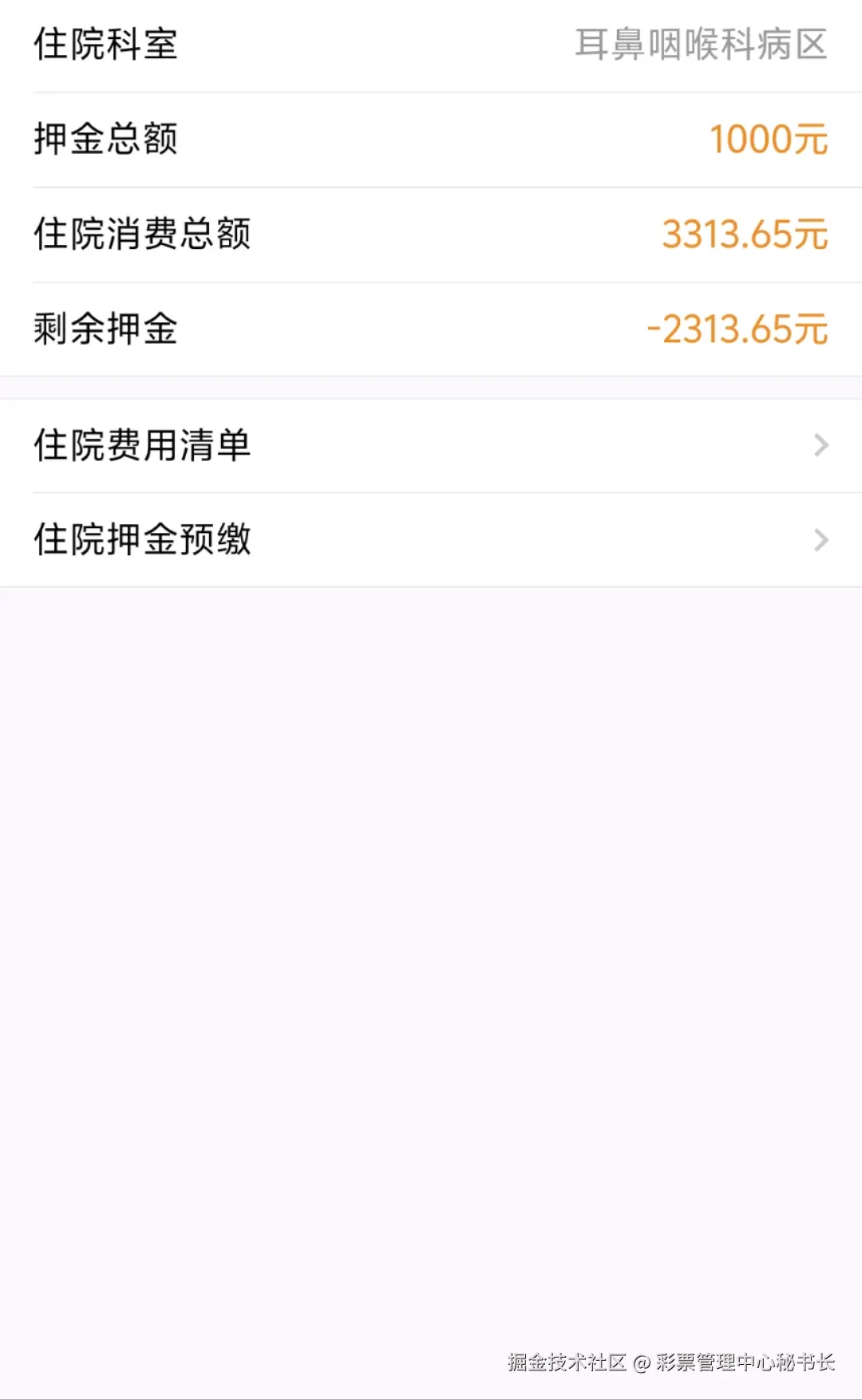Click the consumption total 3313.65元
This screenshot has height=1400, width=862.
pyautogui.click(x=745, y=234)
